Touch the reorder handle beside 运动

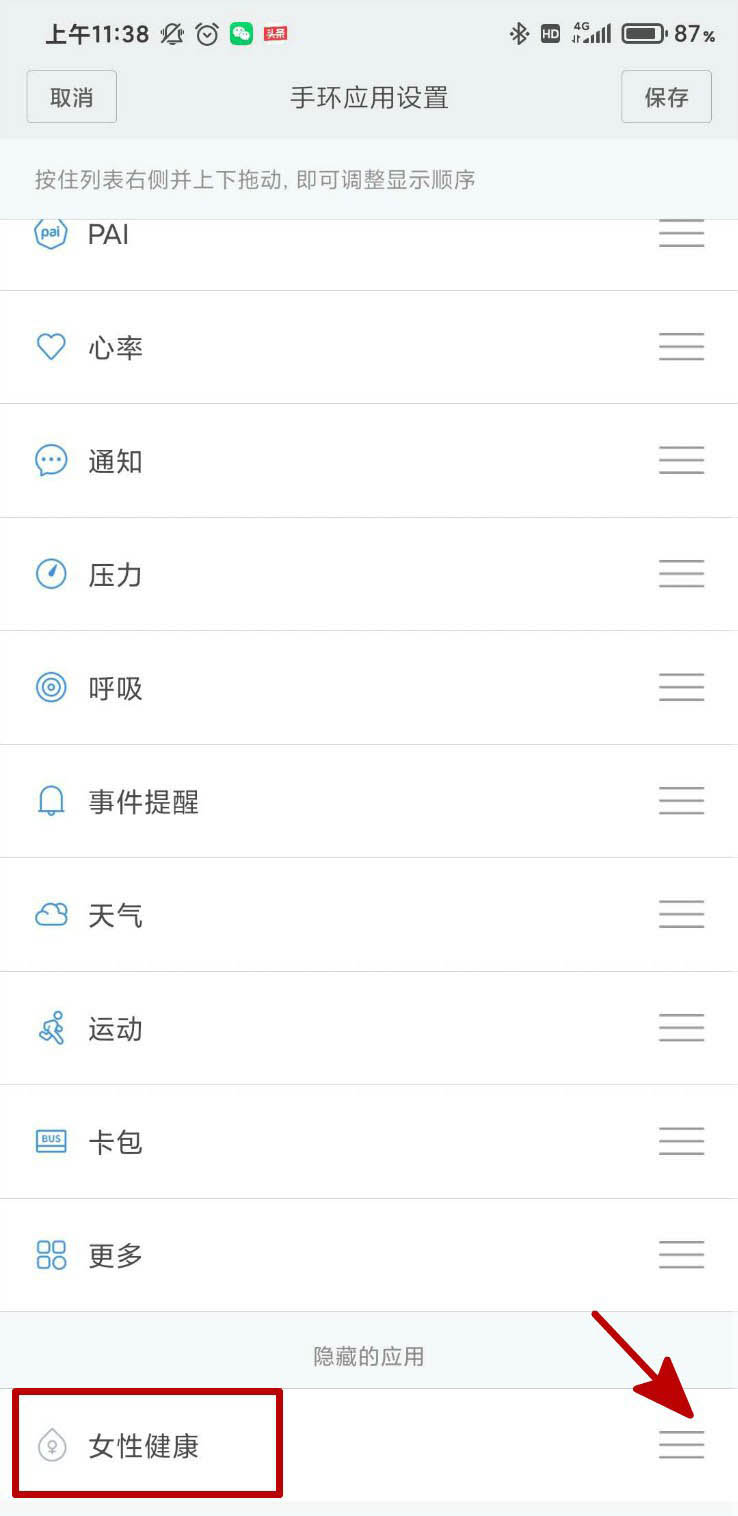tap(682, 1028)
